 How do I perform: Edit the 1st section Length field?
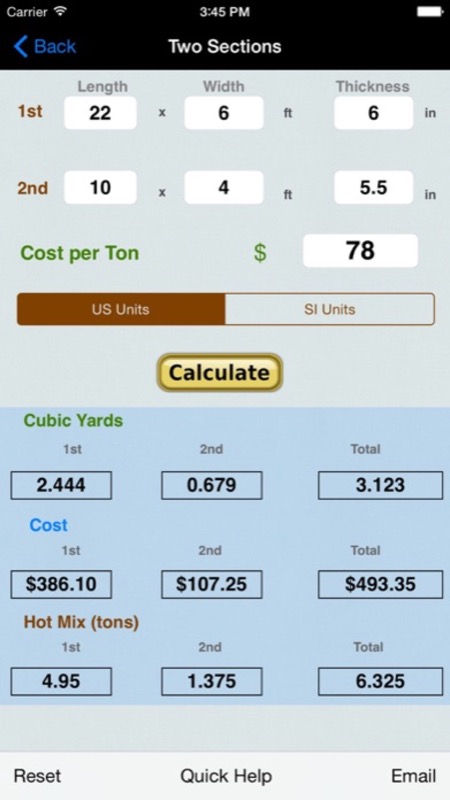click(x=101, y=113)
